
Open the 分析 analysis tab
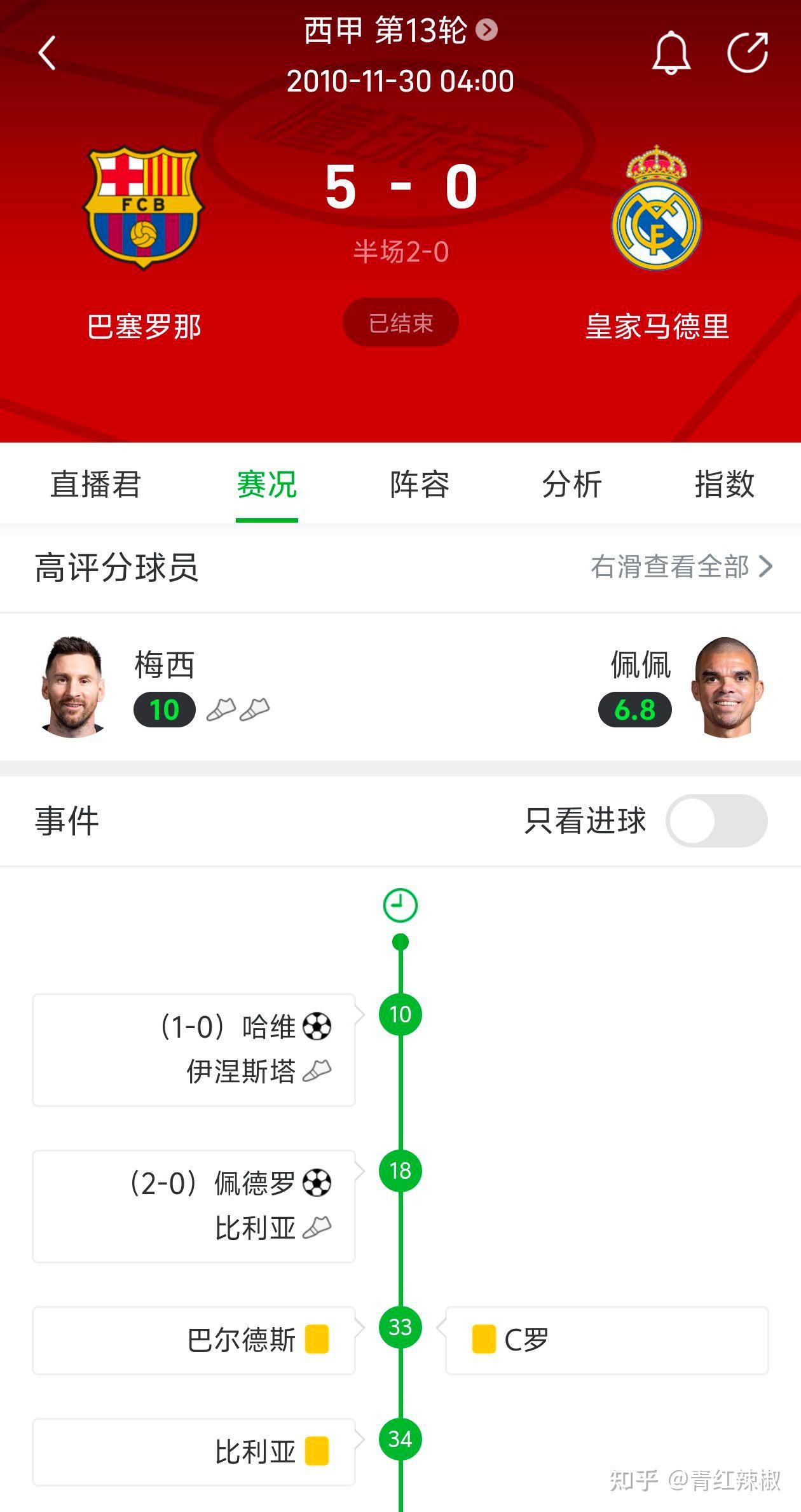[x=572, y=485]
